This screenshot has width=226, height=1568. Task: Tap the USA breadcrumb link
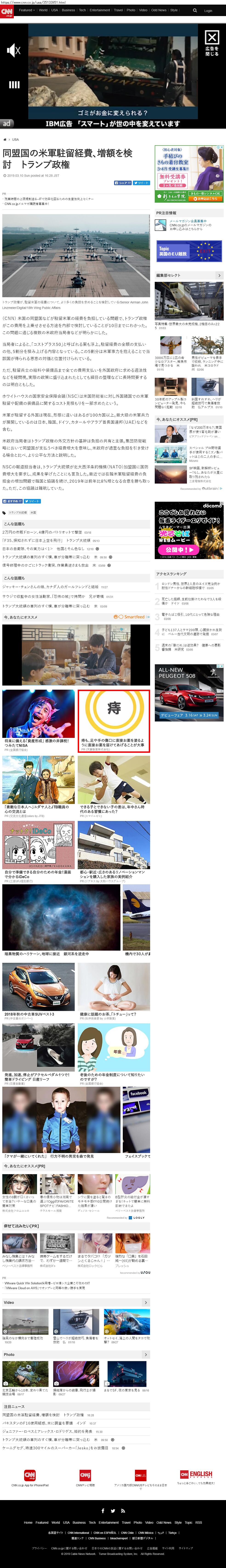point(15,139)
